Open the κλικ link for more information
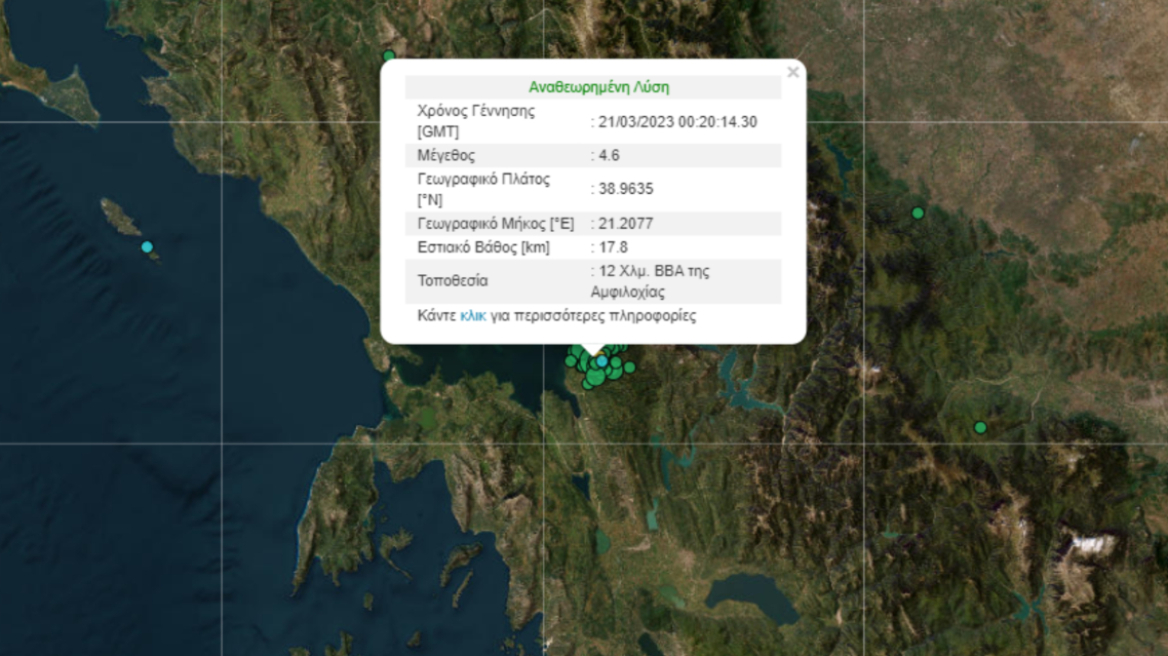The image size is (1168, 656). 473,316
